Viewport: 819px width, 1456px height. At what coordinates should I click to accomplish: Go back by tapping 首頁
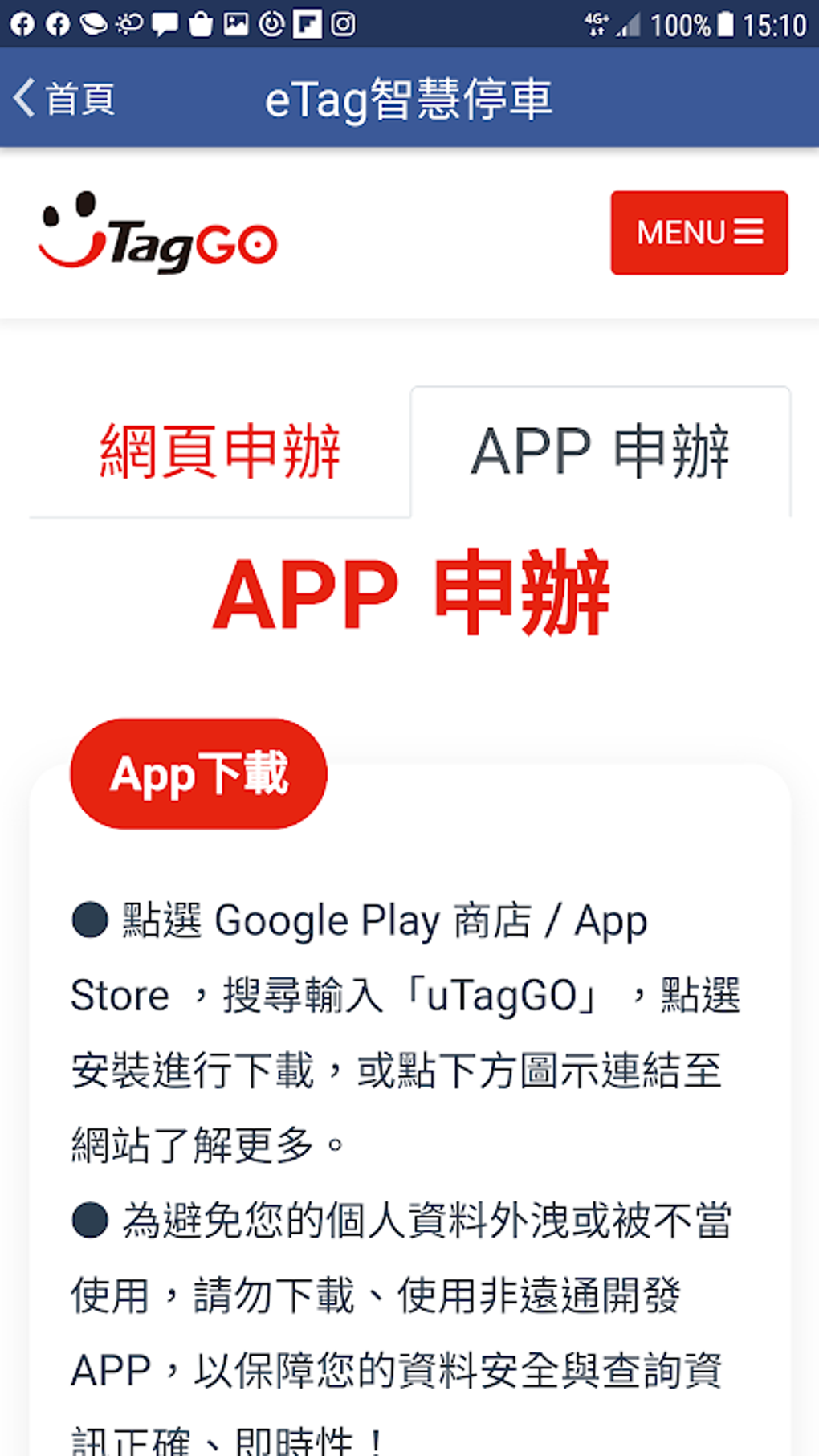[x=80, y=98]
